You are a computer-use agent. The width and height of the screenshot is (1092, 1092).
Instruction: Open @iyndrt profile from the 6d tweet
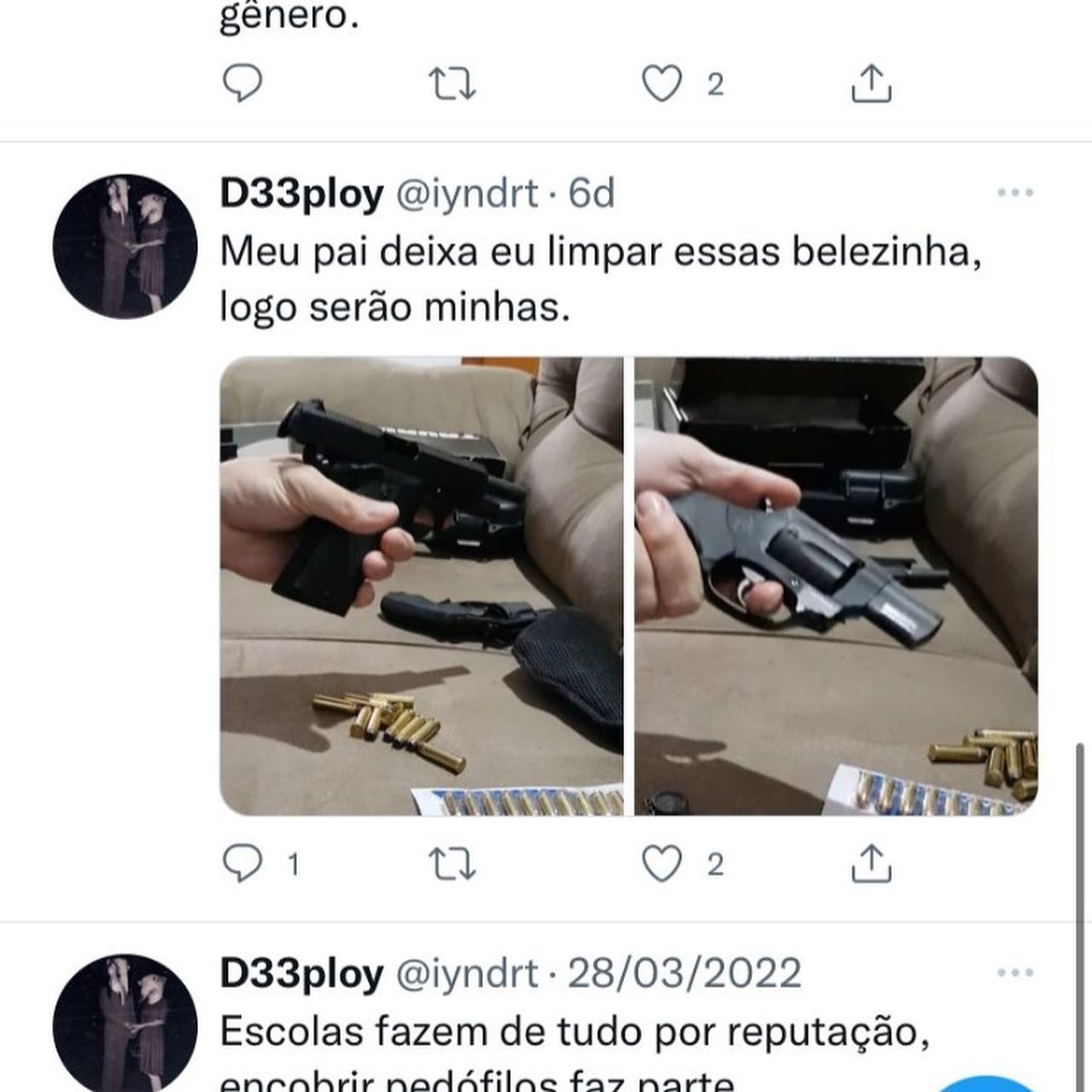click(466, 195)
